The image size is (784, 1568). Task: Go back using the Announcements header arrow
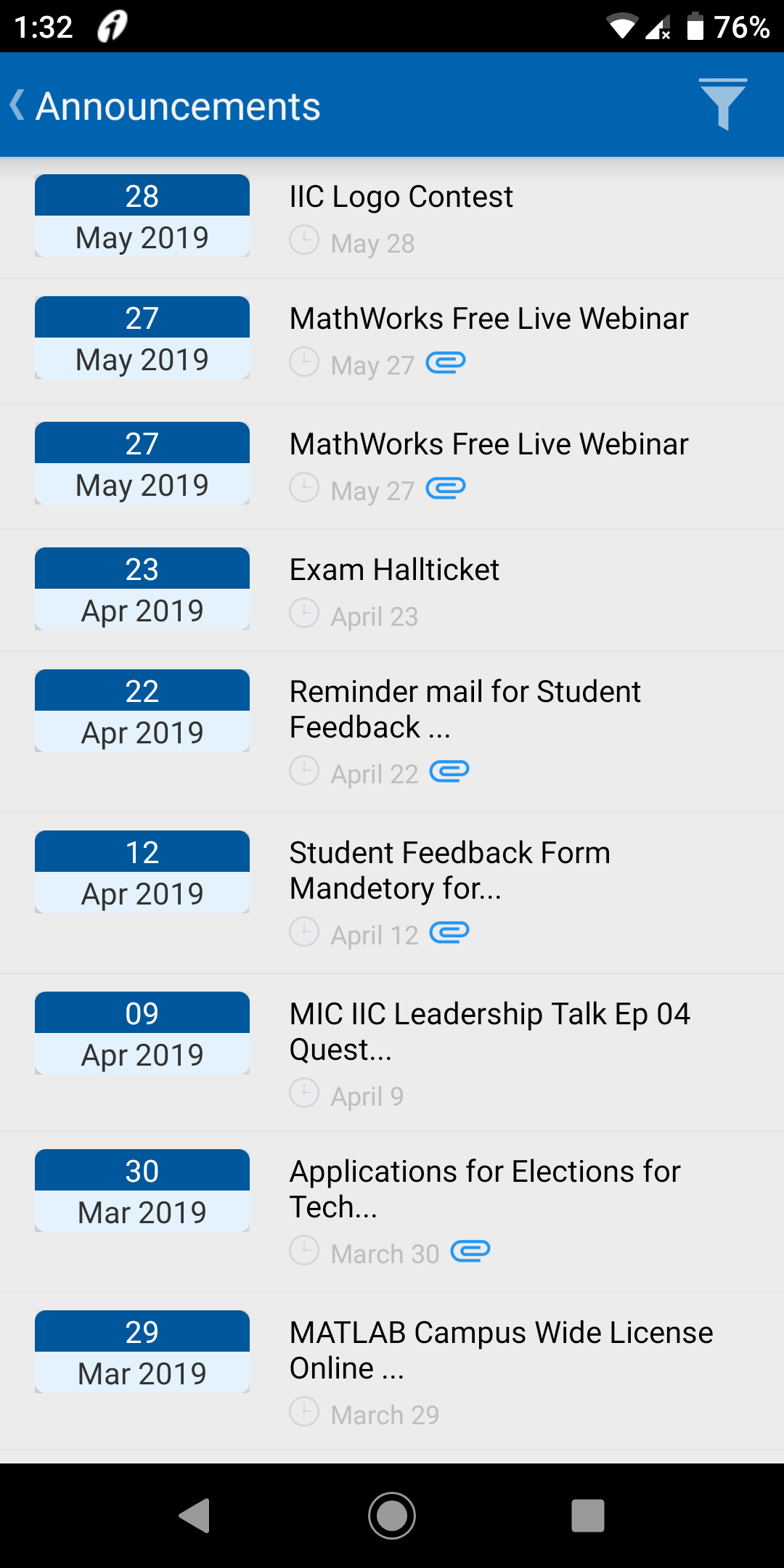(19, 105)
